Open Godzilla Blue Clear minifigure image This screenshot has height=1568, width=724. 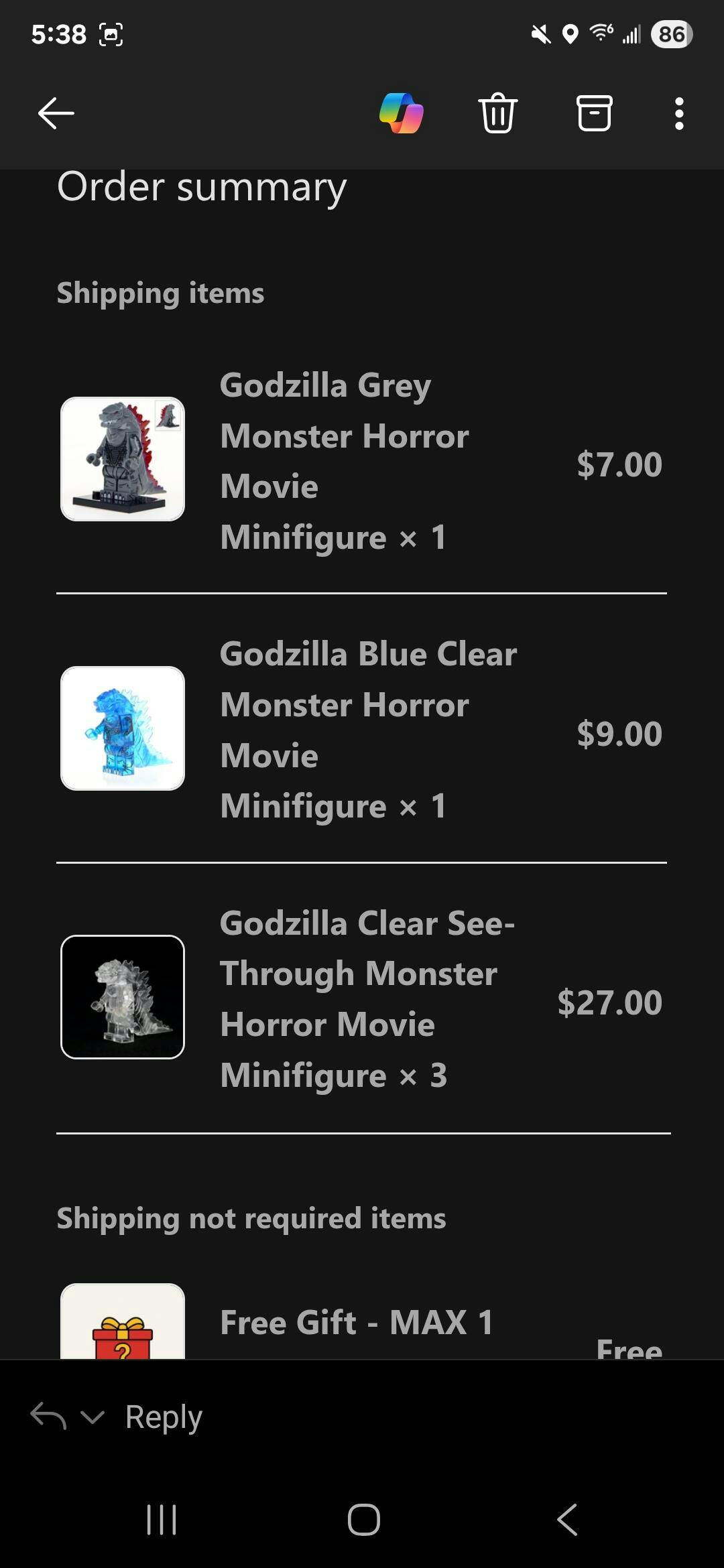123,728
